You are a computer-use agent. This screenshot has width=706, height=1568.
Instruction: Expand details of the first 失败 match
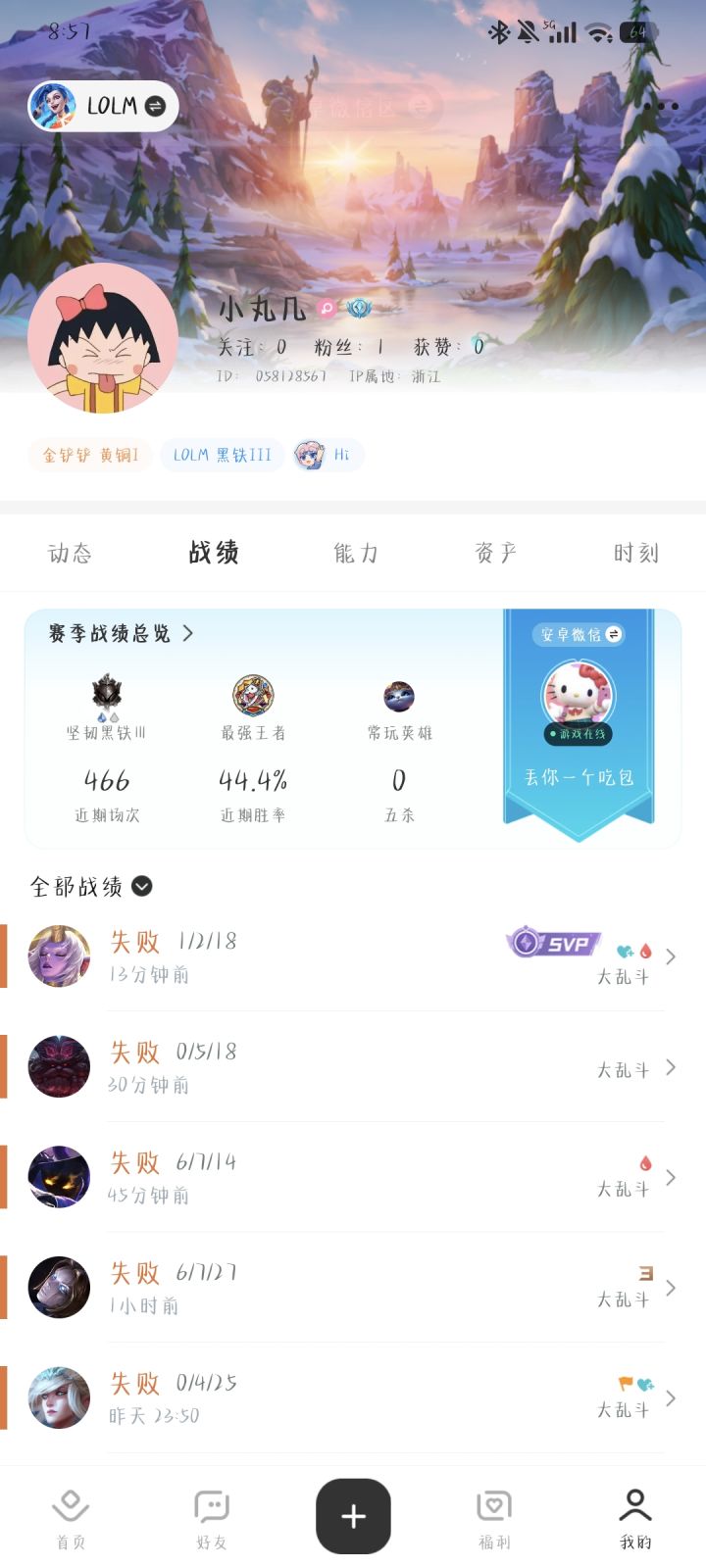671,956
